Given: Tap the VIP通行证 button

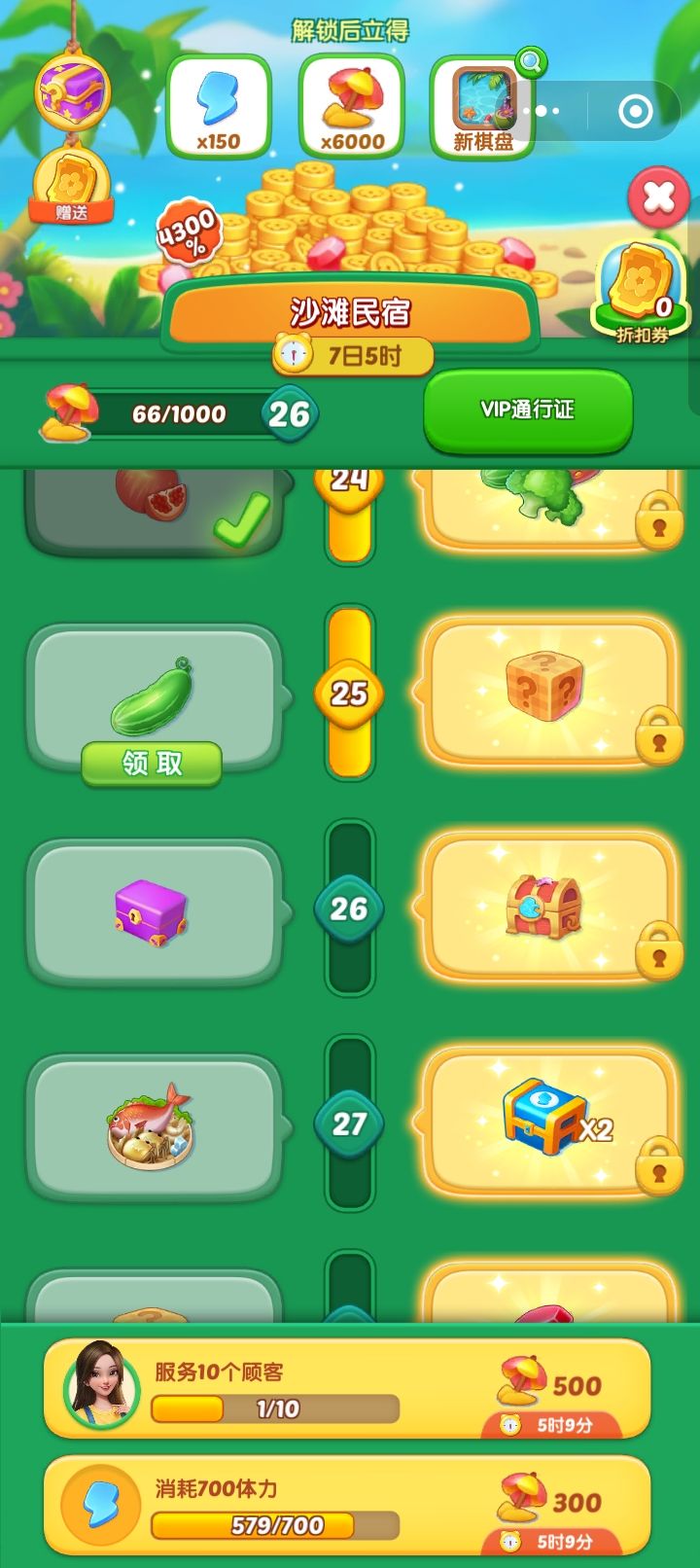Looking at the screenshot, I should tap(528, 410).
